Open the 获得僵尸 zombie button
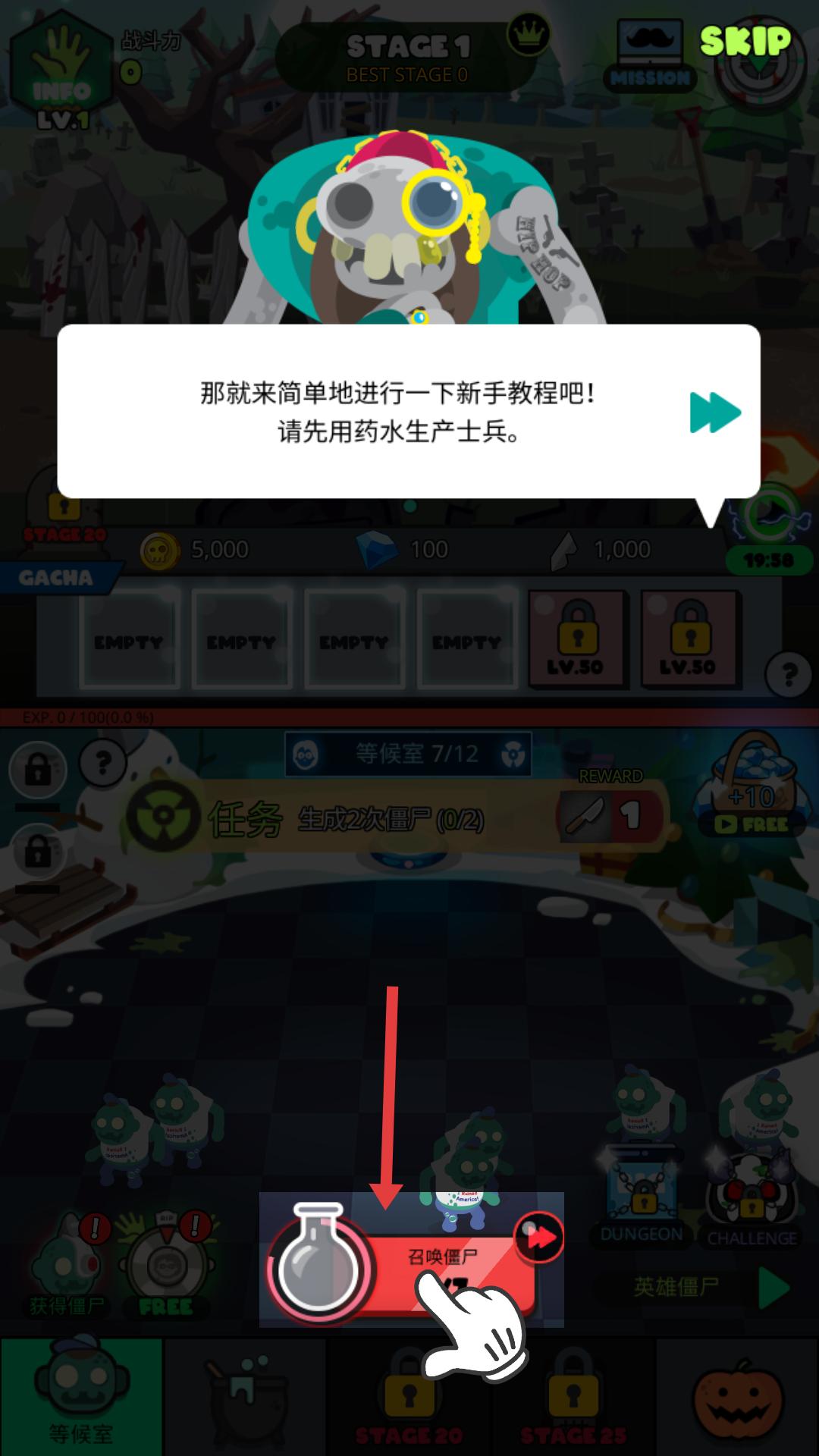819x1456 pixels. tap(67, 1268)
